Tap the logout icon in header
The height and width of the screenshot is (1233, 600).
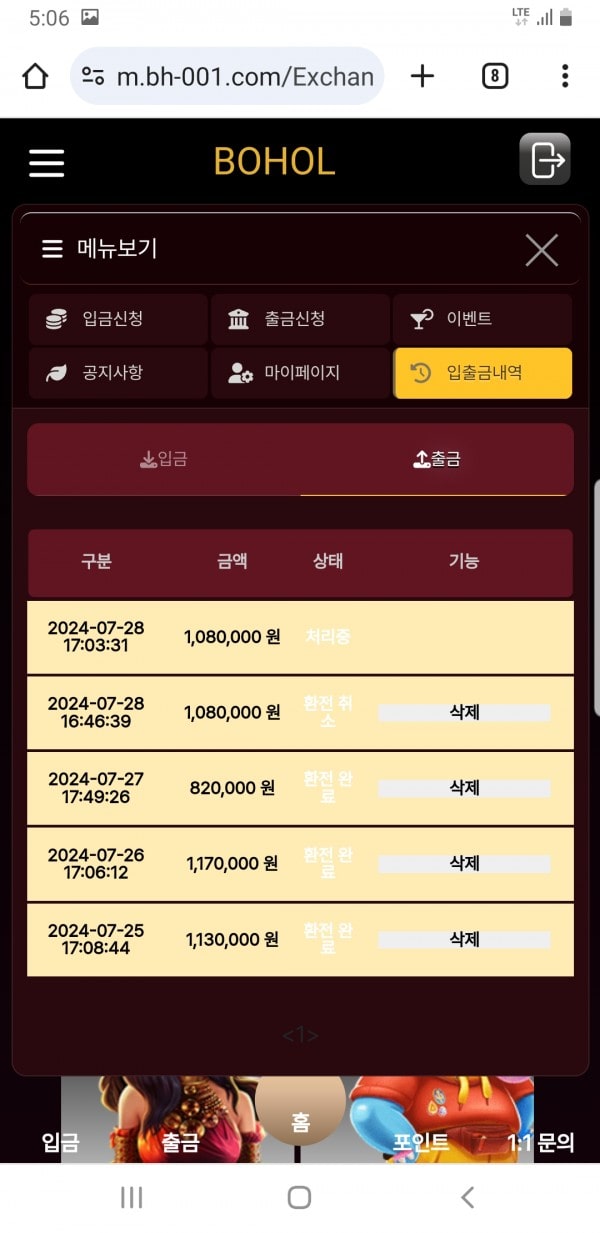pos(545,159)
